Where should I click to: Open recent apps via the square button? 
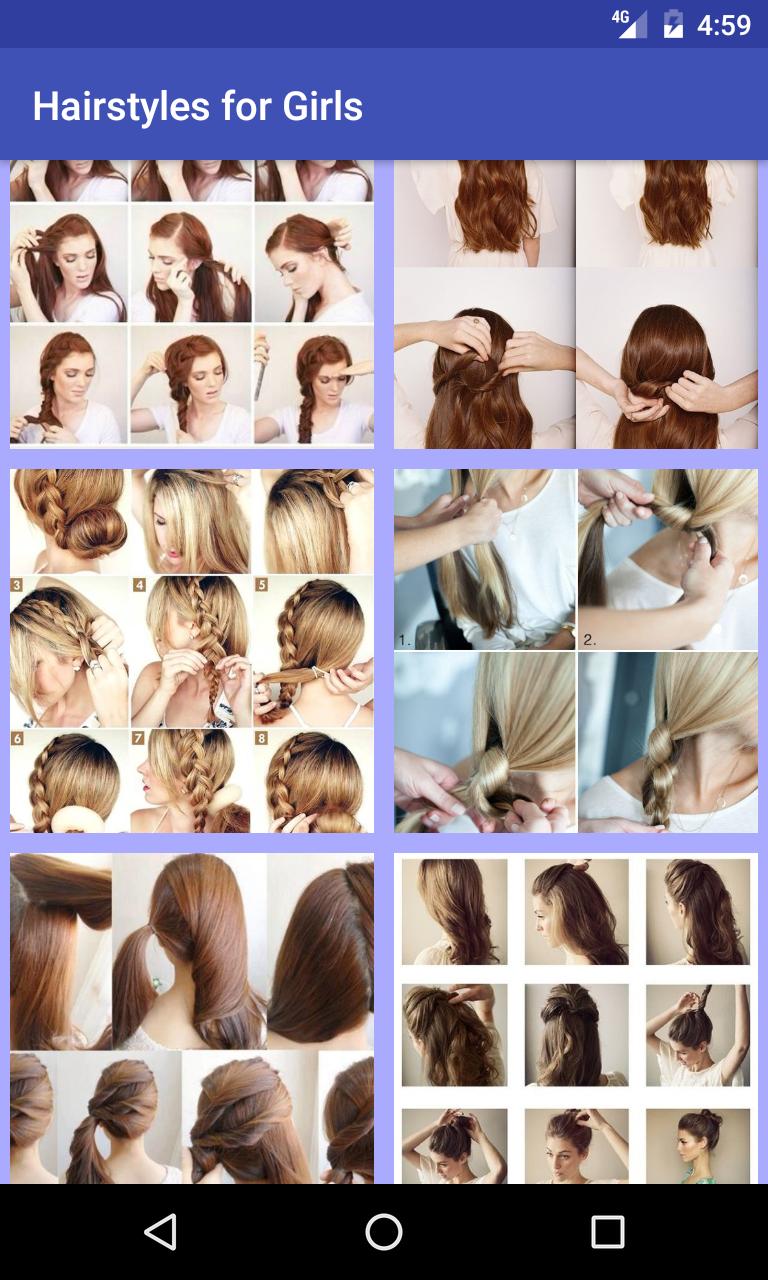pyautogui.click(x=607, y=1232)
